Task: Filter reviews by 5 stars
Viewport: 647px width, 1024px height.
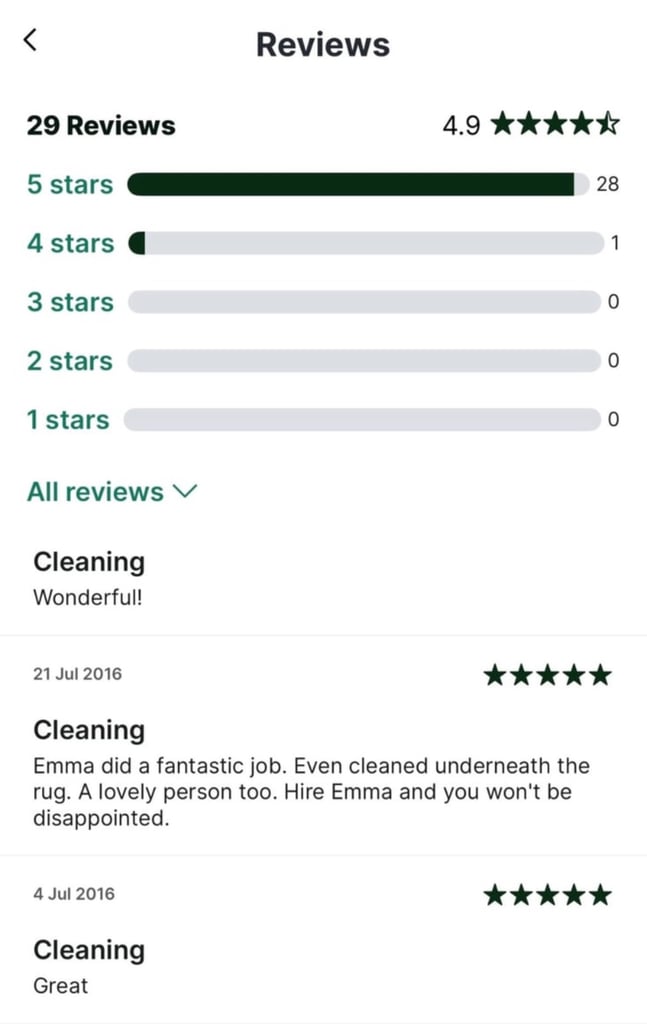Action: pyautogui.click(x=70, y=185)
